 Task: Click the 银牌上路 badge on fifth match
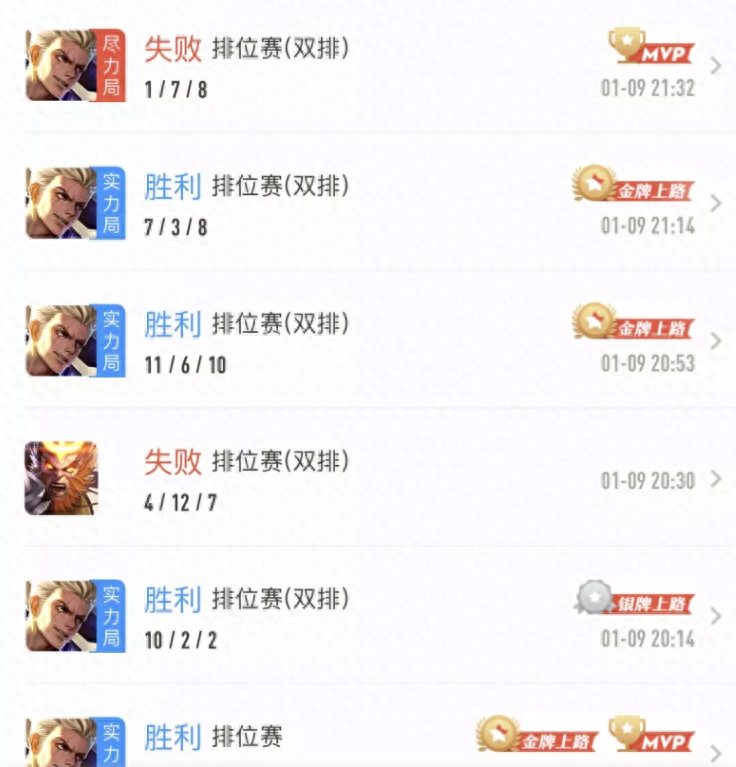click(630, 604)
